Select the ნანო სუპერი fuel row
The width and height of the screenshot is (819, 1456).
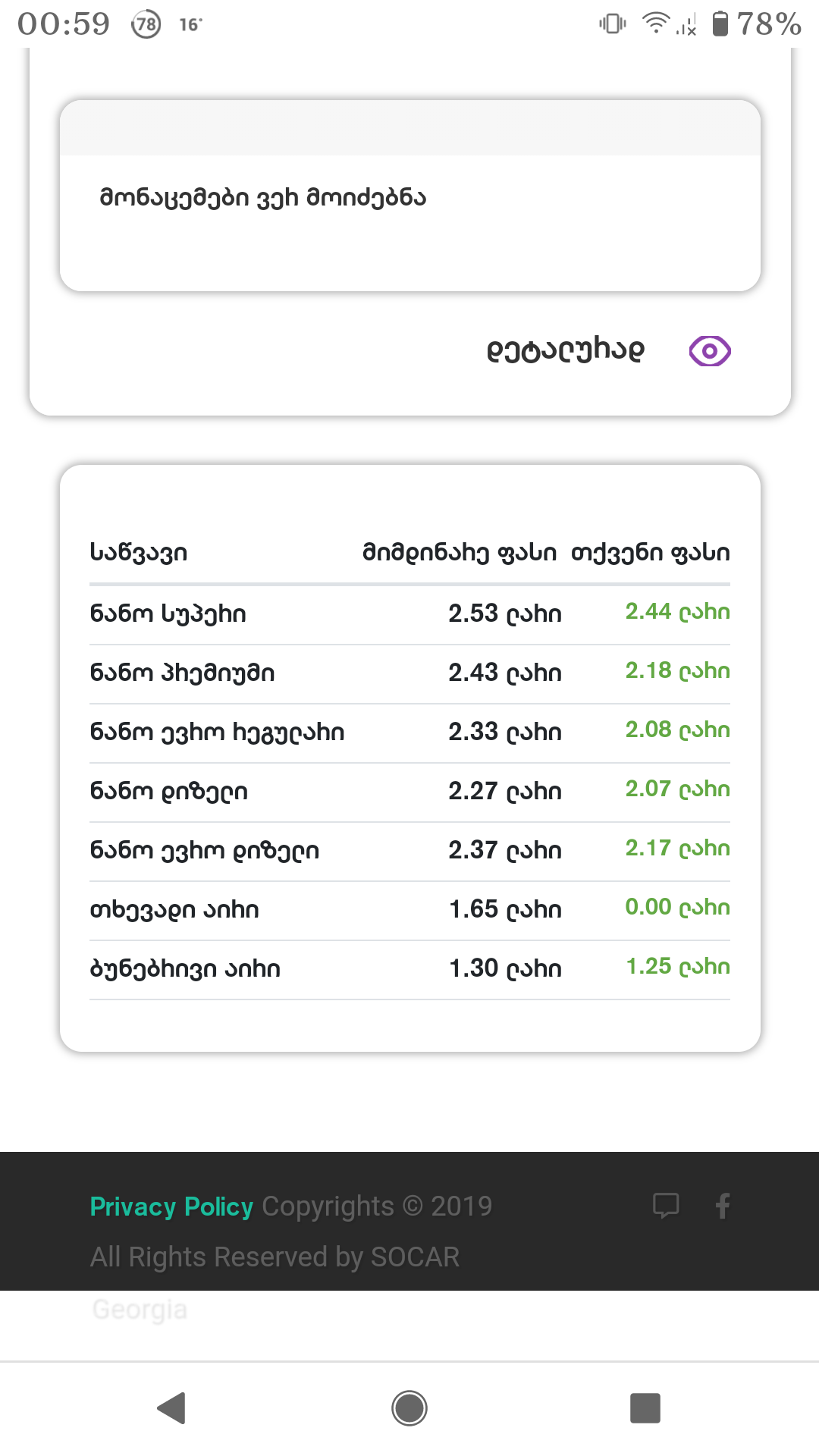[409, 613]
